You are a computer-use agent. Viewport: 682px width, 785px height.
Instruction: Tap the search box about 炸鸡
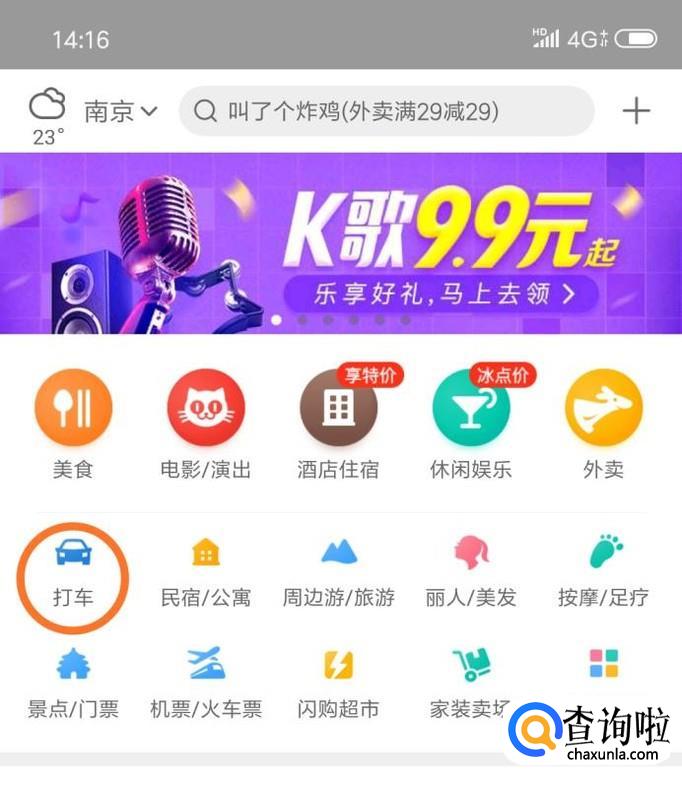pos(387,111)
